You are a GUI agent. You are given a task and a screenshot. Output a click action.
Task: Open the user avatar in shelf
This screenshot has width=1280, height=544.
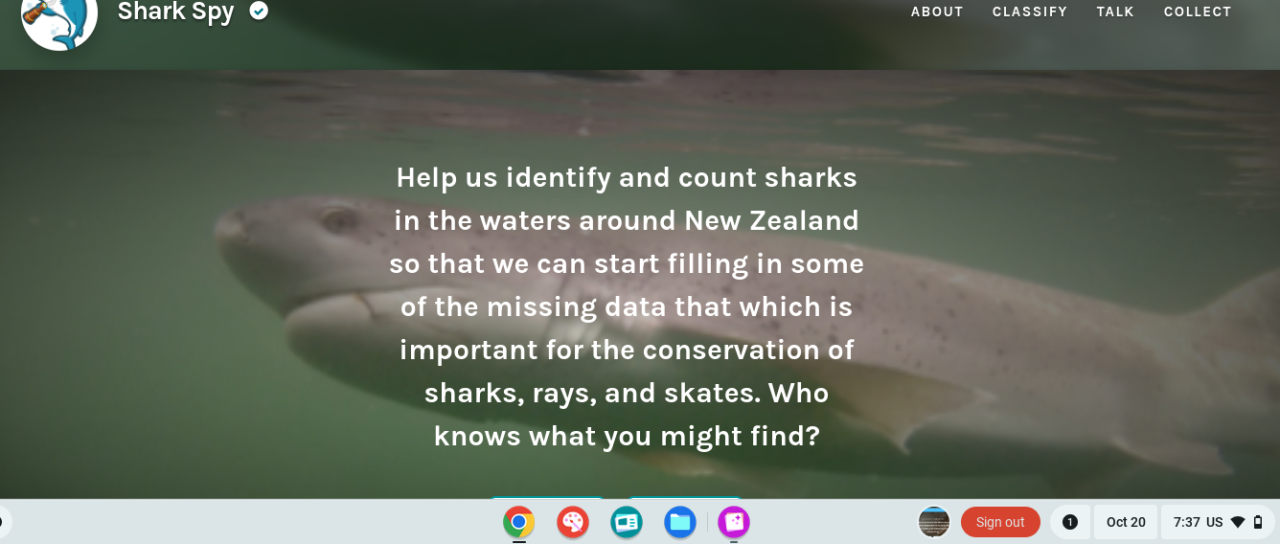click(934, 522)
